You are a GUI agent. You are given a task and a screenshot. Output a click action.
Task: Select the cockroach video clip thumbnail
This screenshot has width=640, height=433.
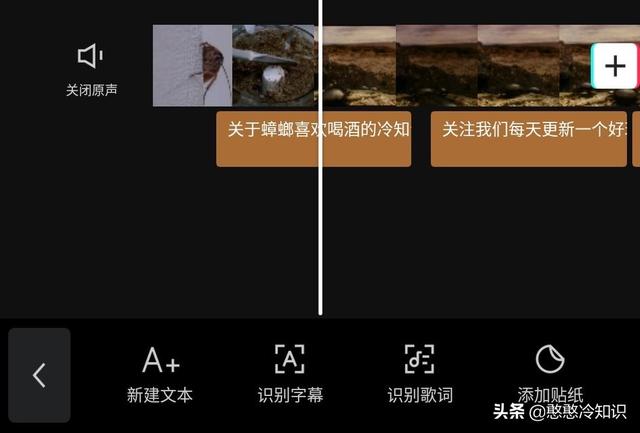[x=192, y=66]
